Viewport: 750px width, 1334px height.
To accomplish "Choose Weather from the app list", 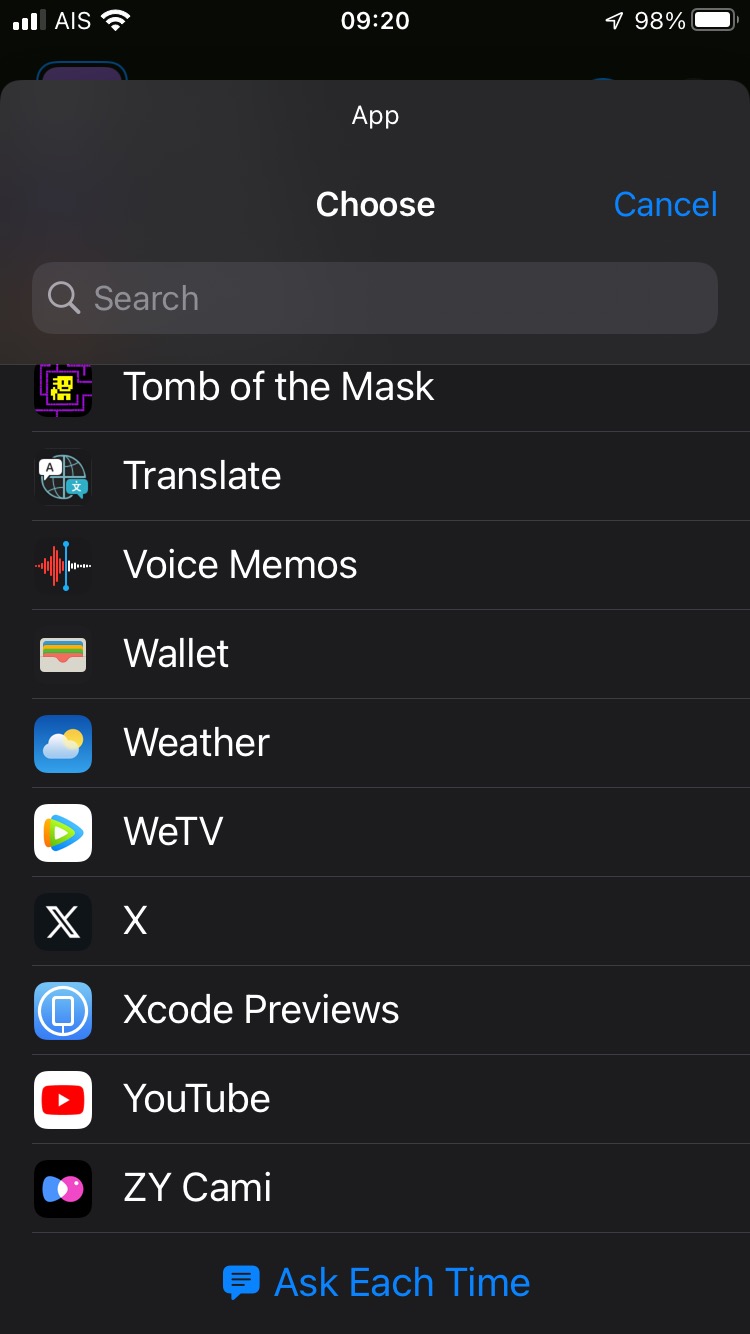I will coord(196,743).
